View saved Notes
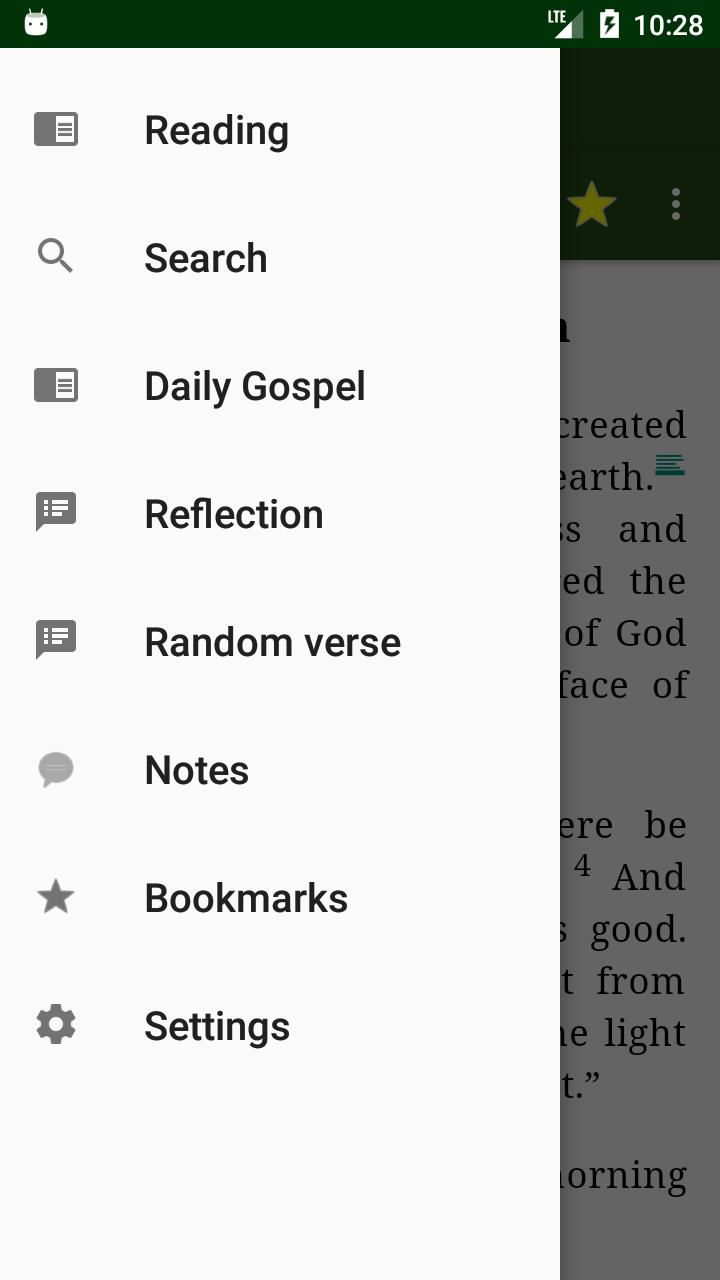Viewport: 720px width, 1280px height. [x=196, y=770]
